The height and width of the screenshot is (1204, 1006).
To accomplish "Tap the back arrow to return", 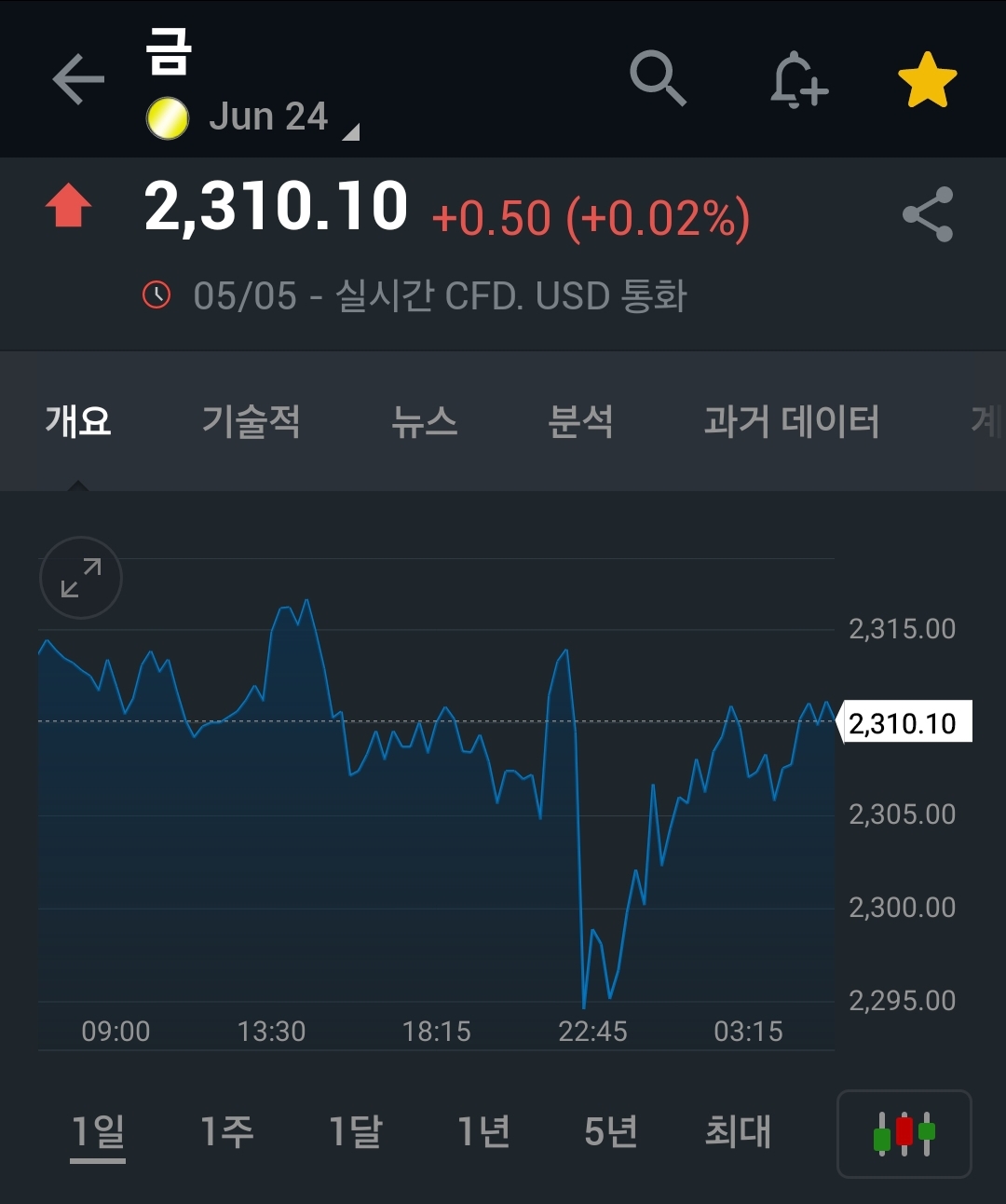I will (79, 78).
